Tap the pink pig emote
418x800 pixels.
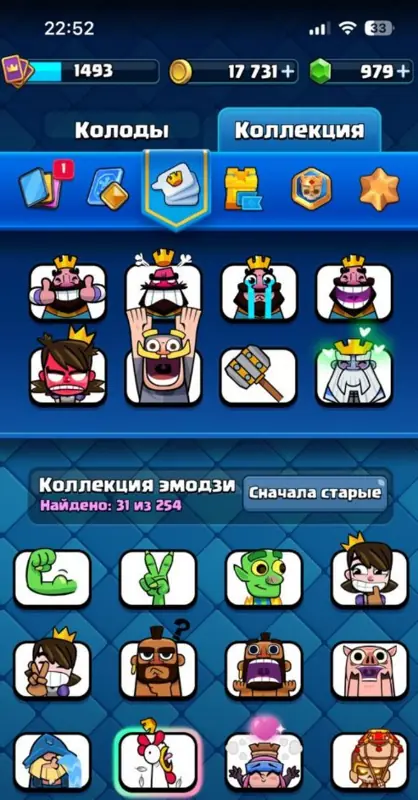(x=370, y=670)
